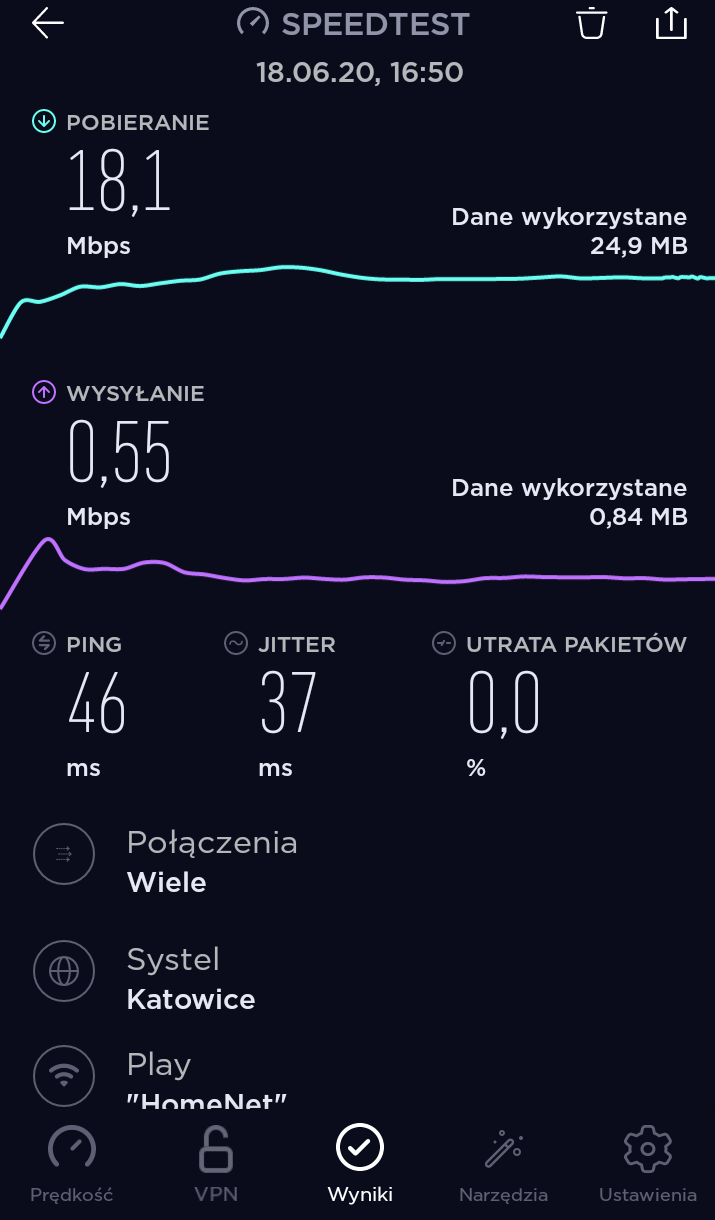Open the Narzędzia tab

[503, 1164]
